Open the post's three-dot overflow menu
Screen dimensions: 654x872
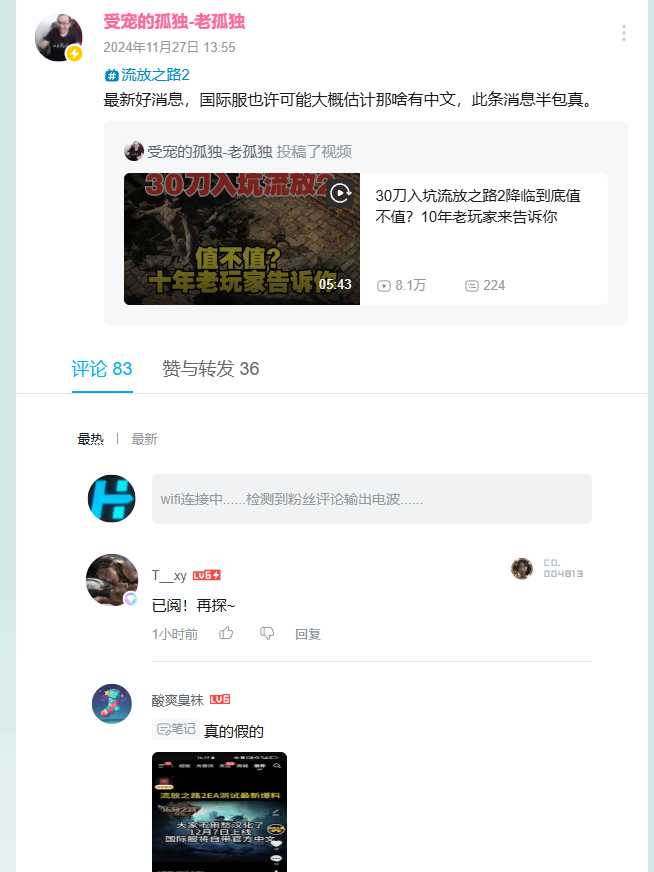[624, 33]
